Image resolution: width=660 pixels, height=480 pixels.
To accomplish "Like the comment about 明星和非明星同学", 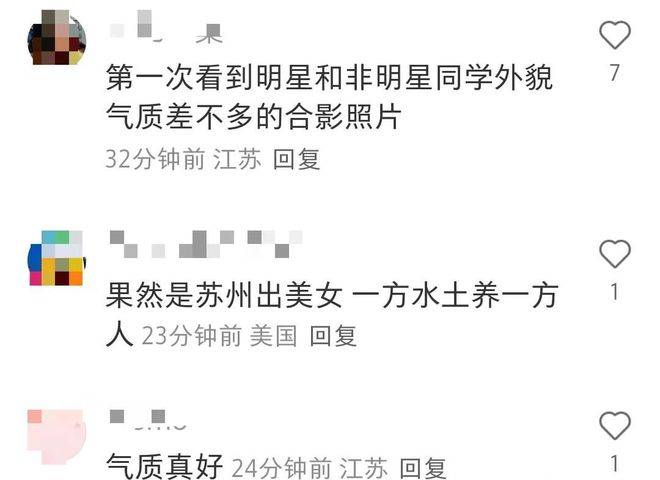I will point(614,37).
